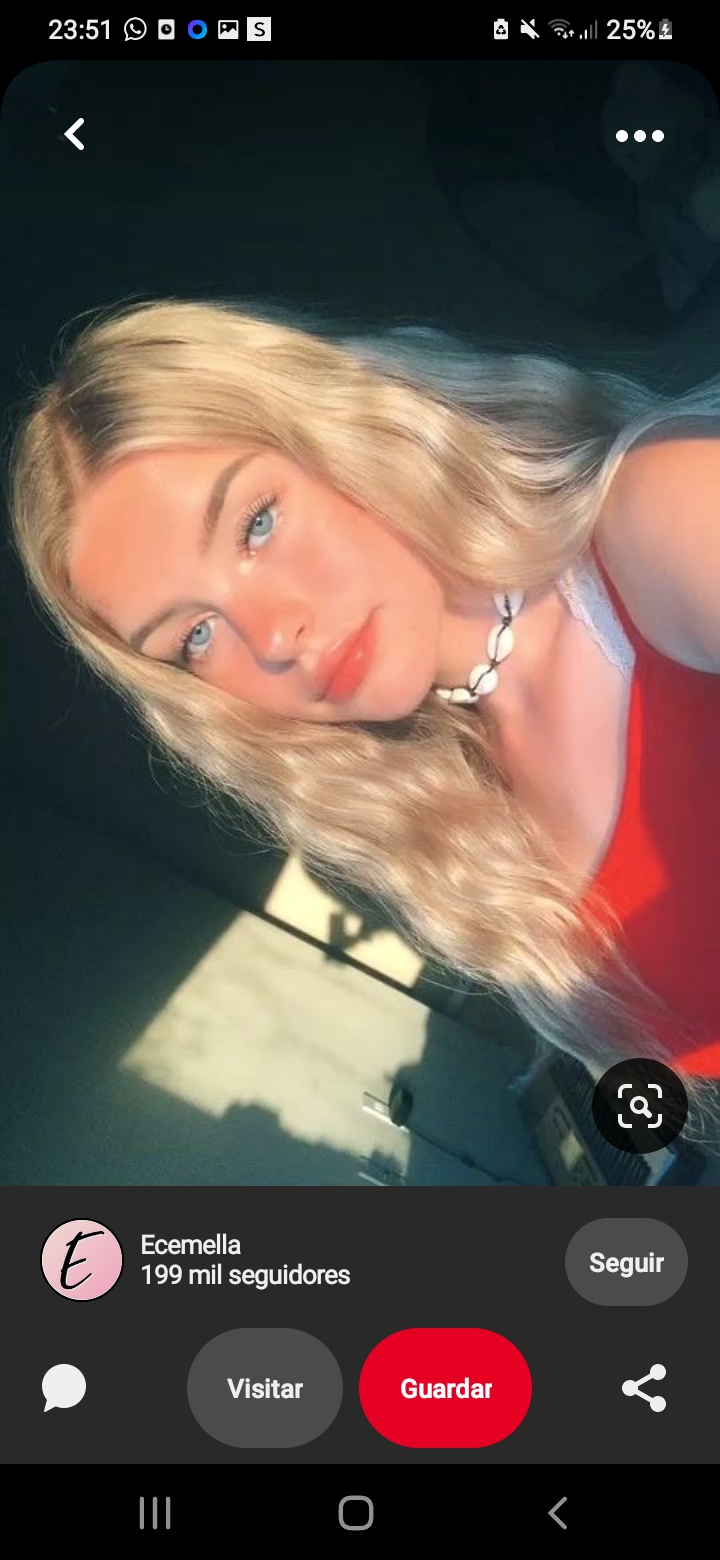Tap the visual search lens icon
The height and width of the screenshot is (1560, 720).
[640, 1106]
